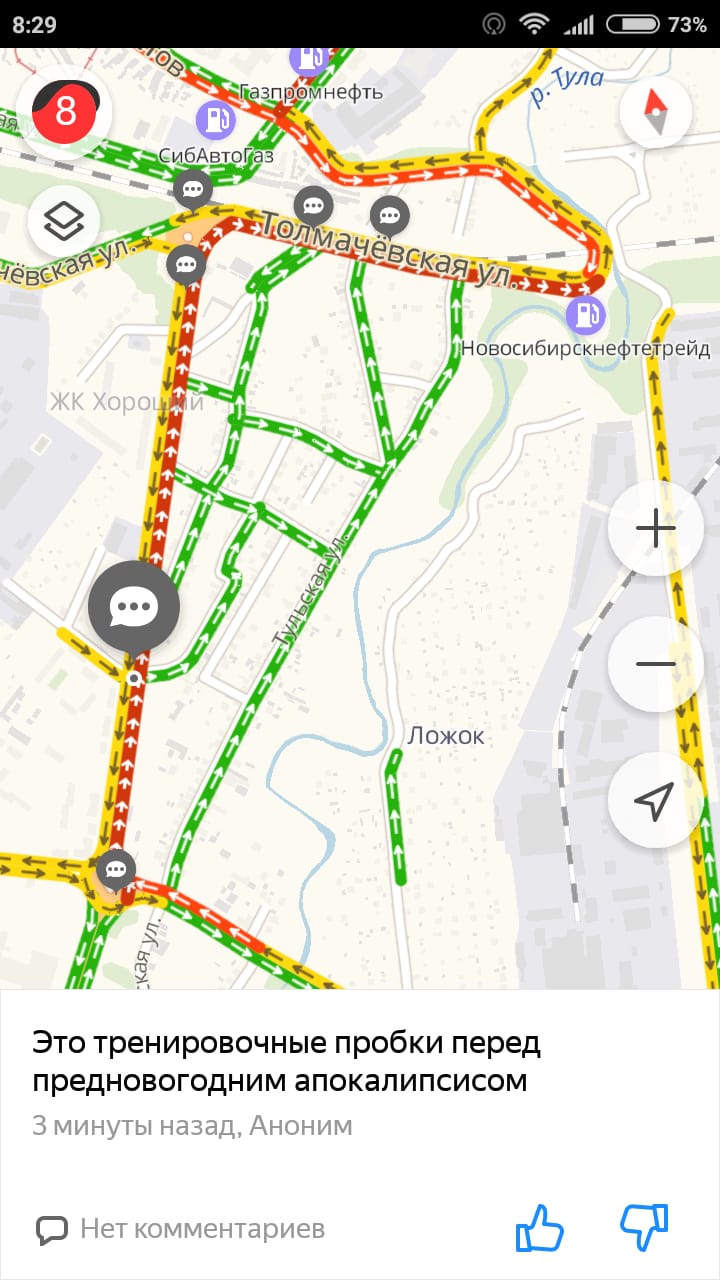The width and height of the screenshot is (720, 1280).
Task: Select the Новосибирскнефтетрейд gas station marker
Action: tap(585, 316)
